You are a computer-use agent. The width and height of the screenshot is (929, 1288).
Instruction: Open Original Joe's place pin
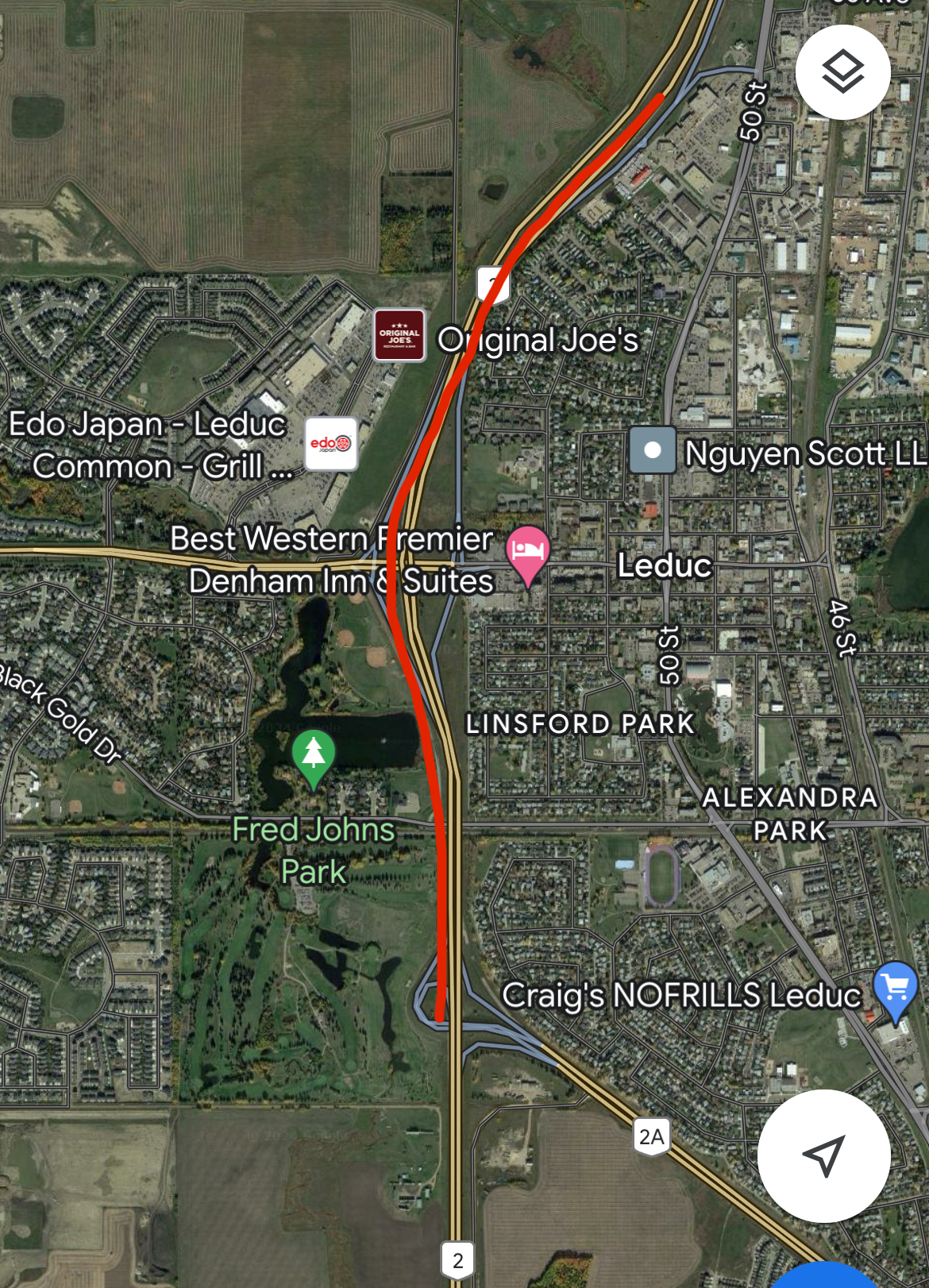(x=399, y=336)
